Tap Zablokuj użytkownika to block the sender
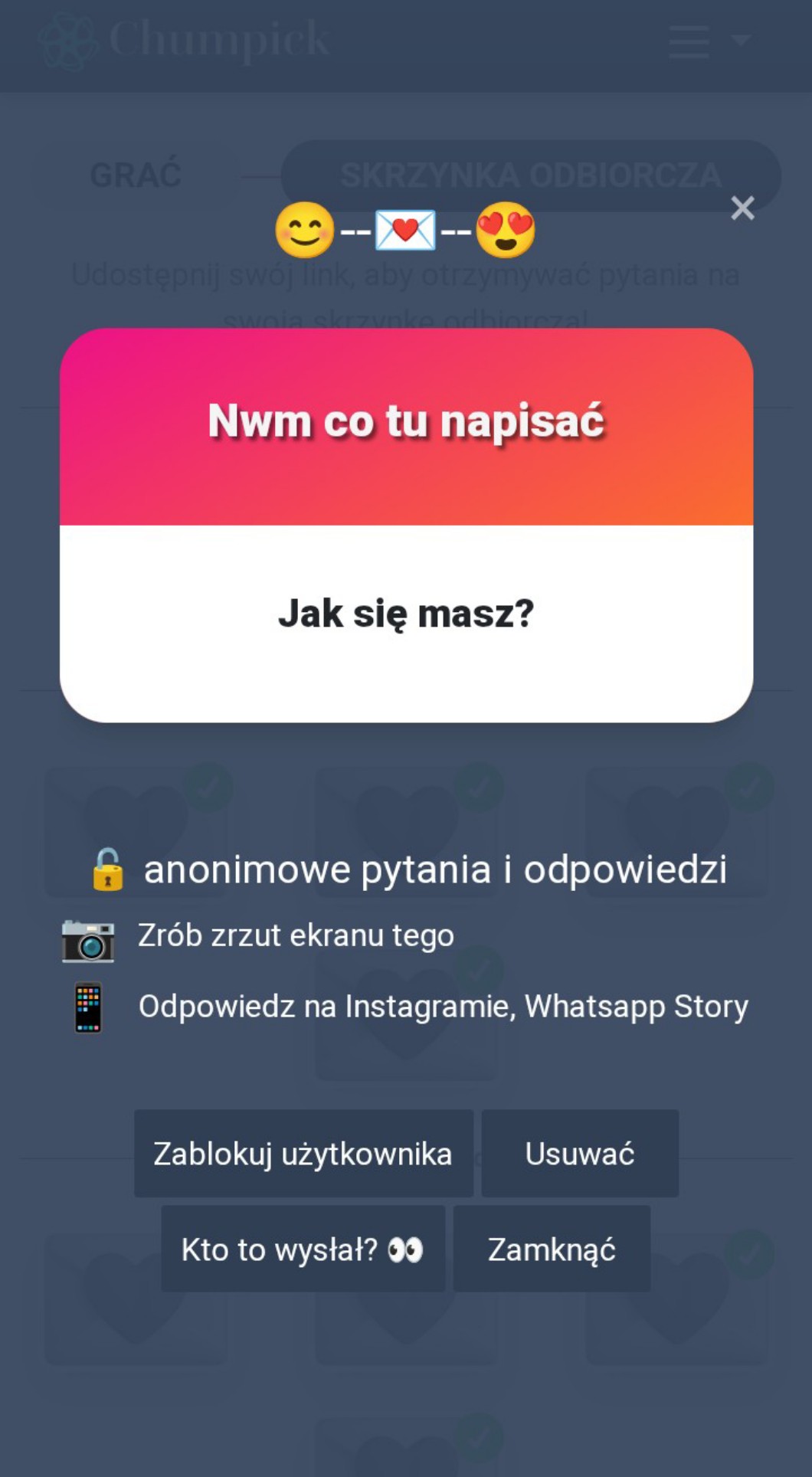Viewport: 812px width, 1477px height. point(303,1154)
